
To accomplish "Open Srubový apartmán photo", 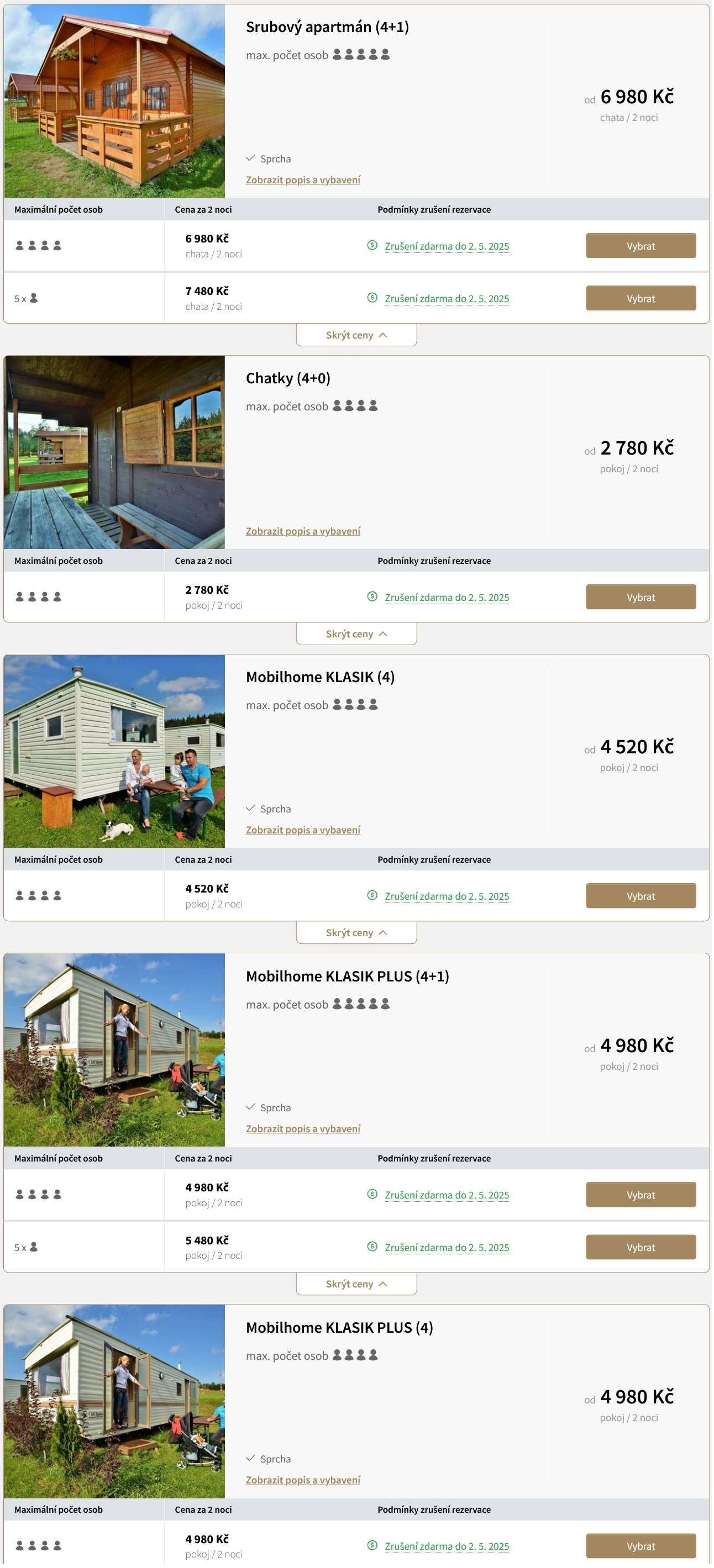I will click(x=114, y=101).
